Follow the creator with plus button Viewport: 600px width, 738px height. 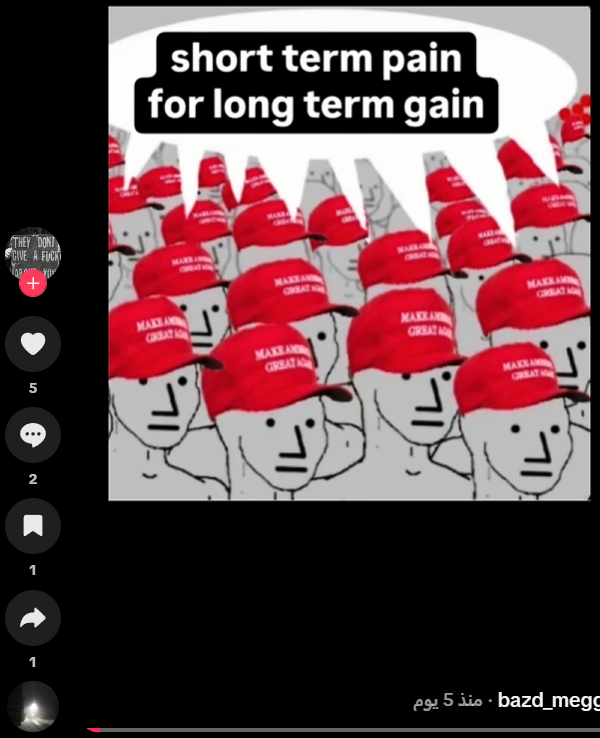pyautogui.click(x=33, y=283)
